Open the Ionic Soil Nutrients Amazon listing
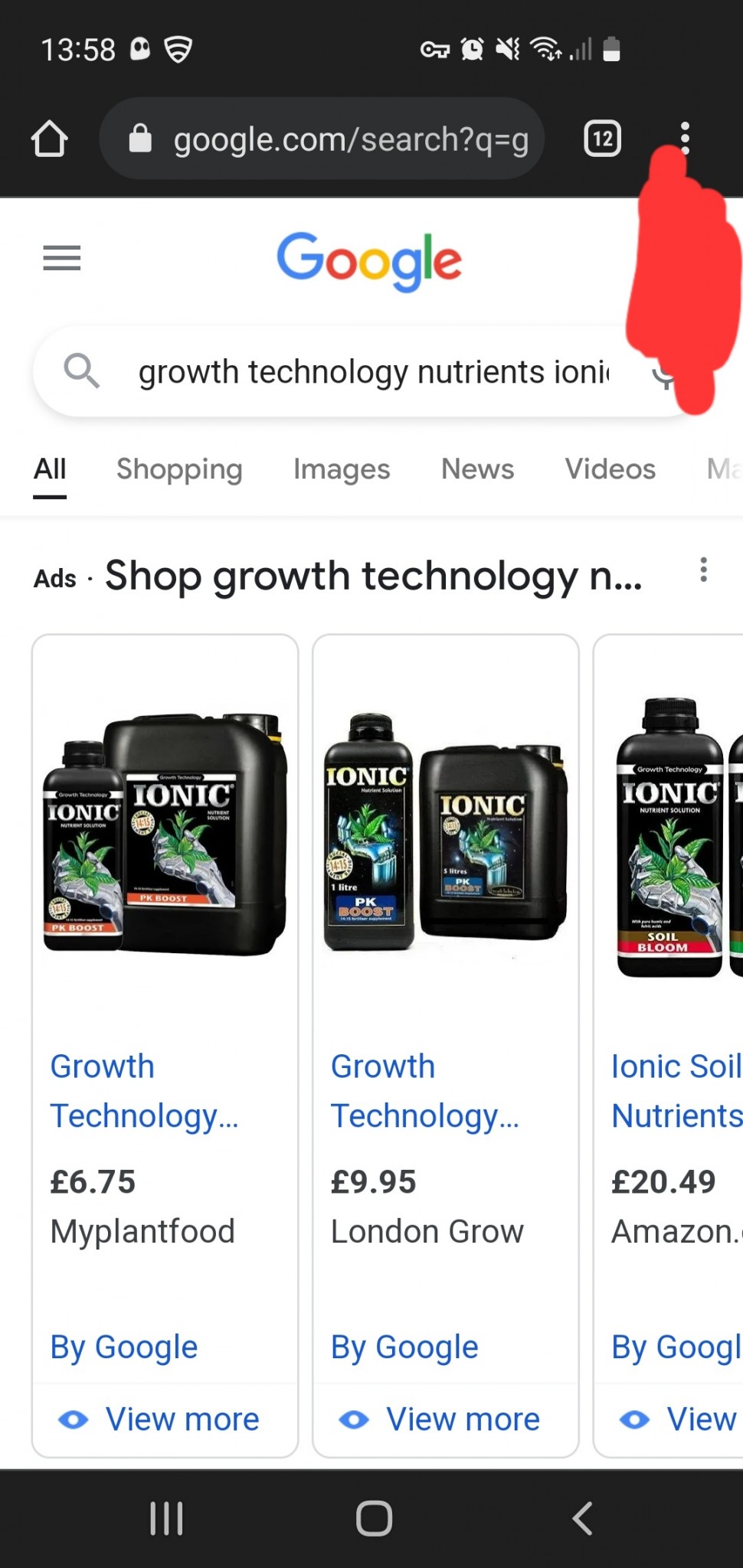 (x=676, y=1091)
